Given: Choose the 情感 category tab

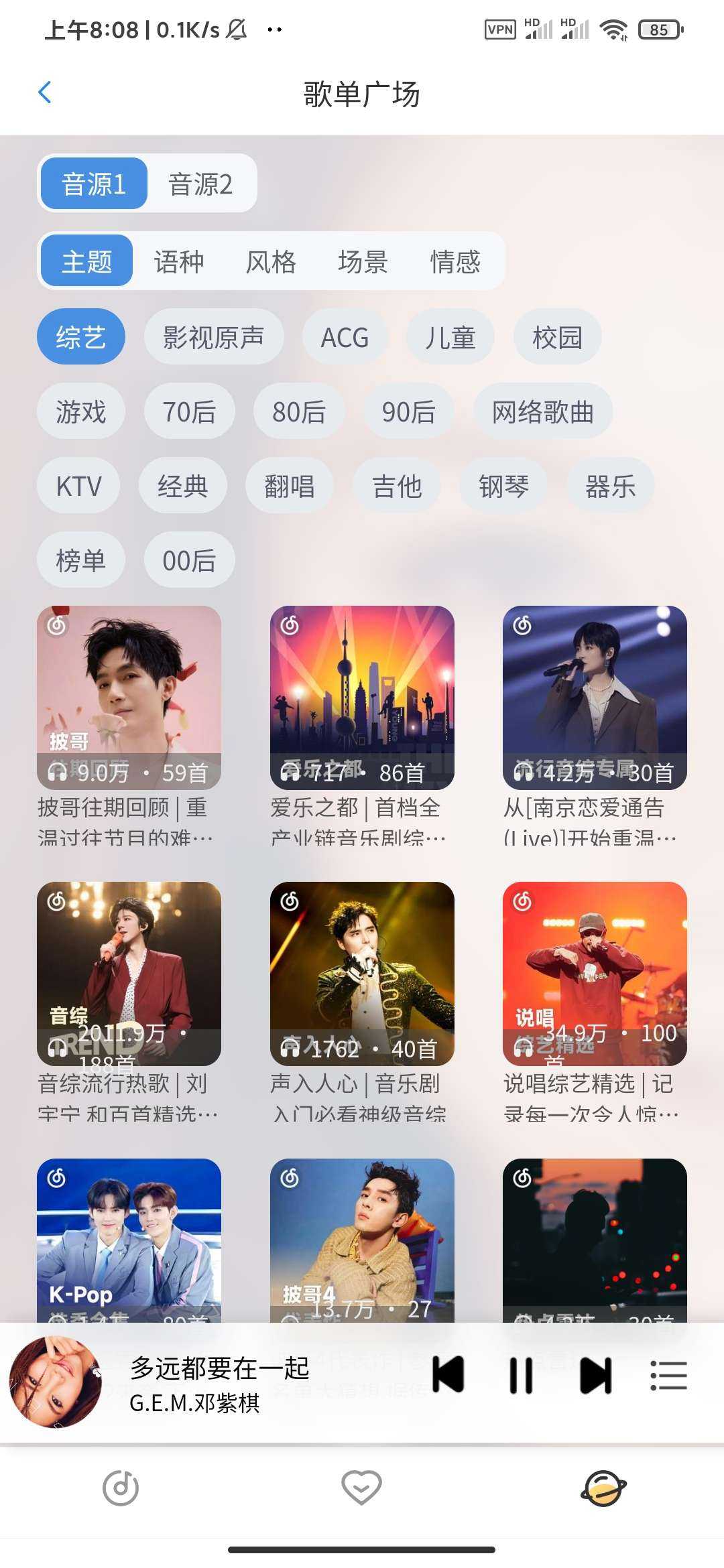Looking at the screenshot, I should pyautogui.click(x=455, y=261).
